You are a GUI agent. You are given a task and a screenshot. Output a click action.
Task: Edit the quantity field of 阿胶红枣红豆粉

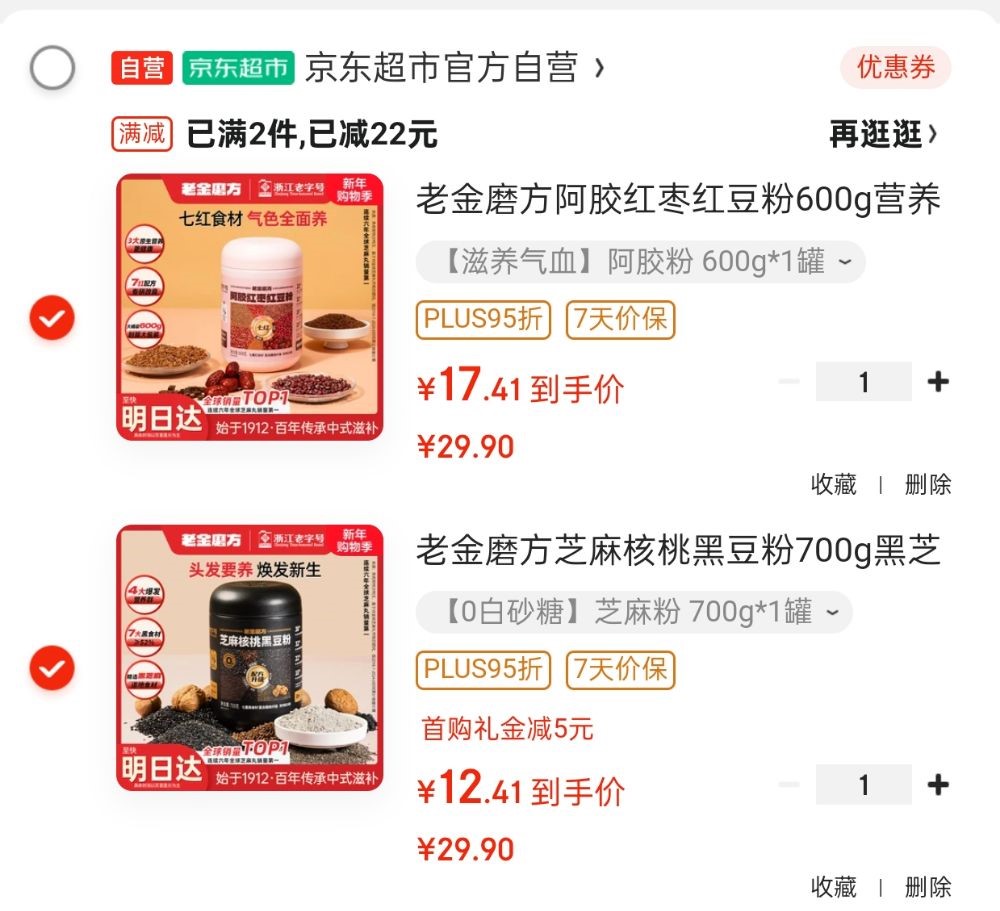(863, 382)
